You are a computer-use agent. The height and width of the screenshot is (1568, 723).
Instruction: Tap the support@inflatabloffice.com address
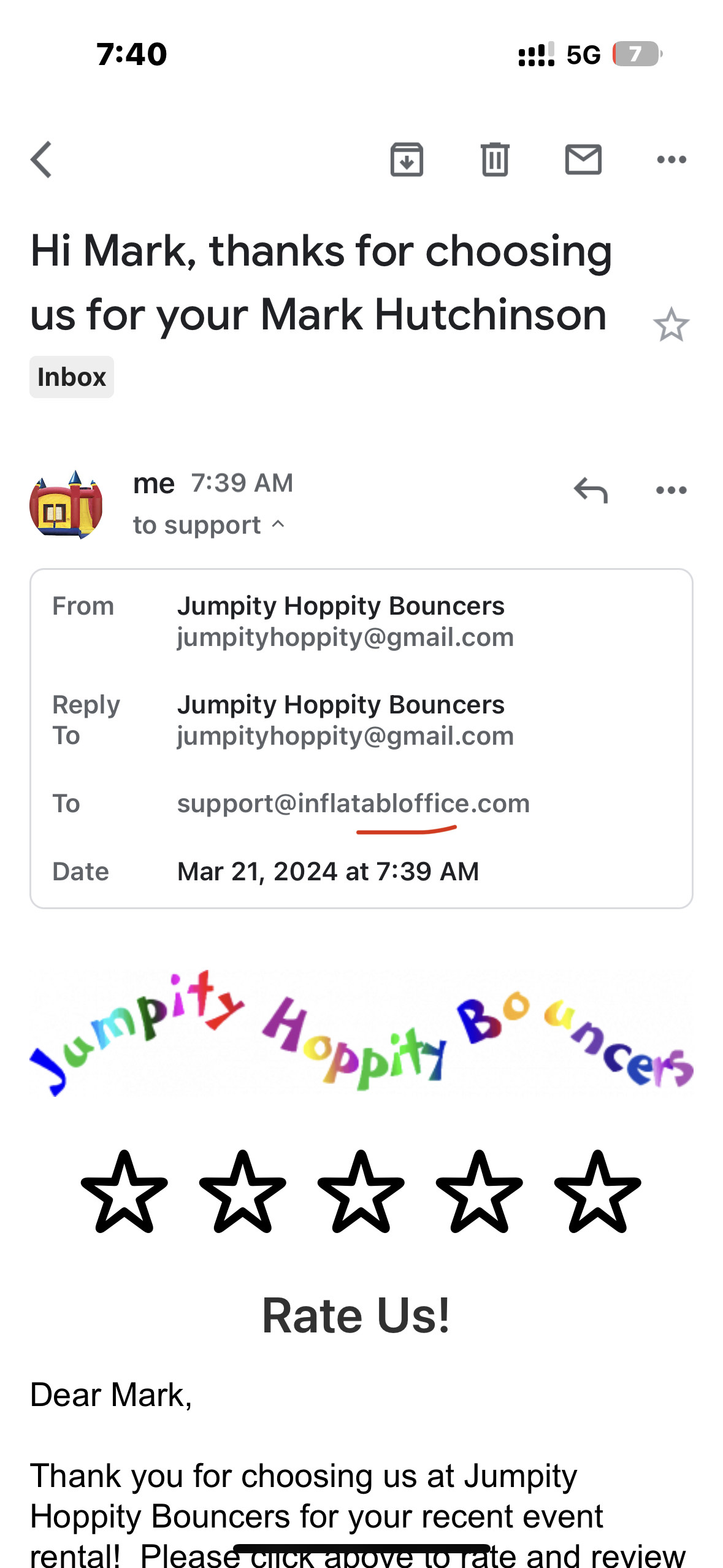(x=353, y=804)
